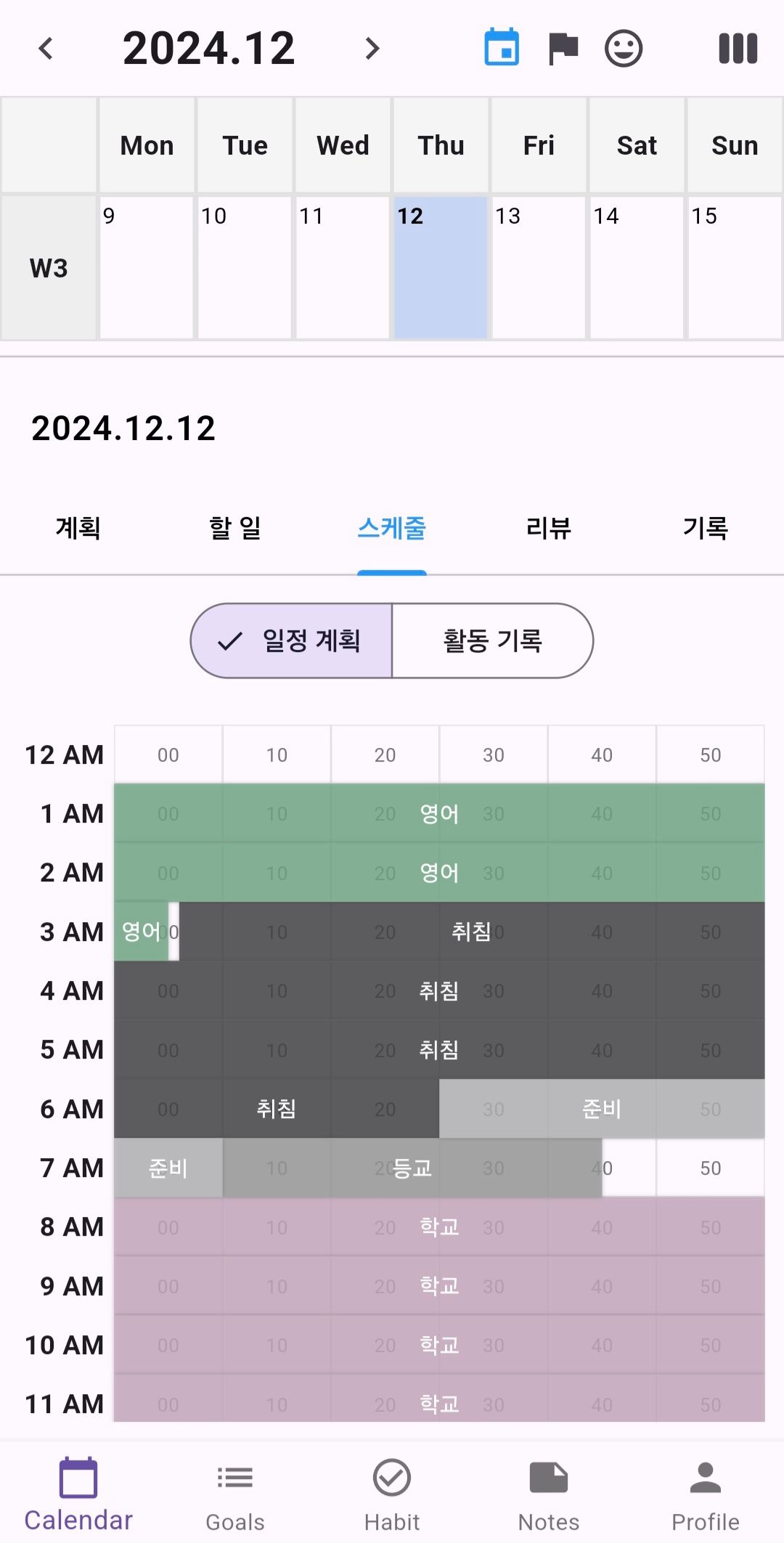Switch to the 계획 tab
The height and width of the screenshot is (1543, 784).
pos(78,528)
